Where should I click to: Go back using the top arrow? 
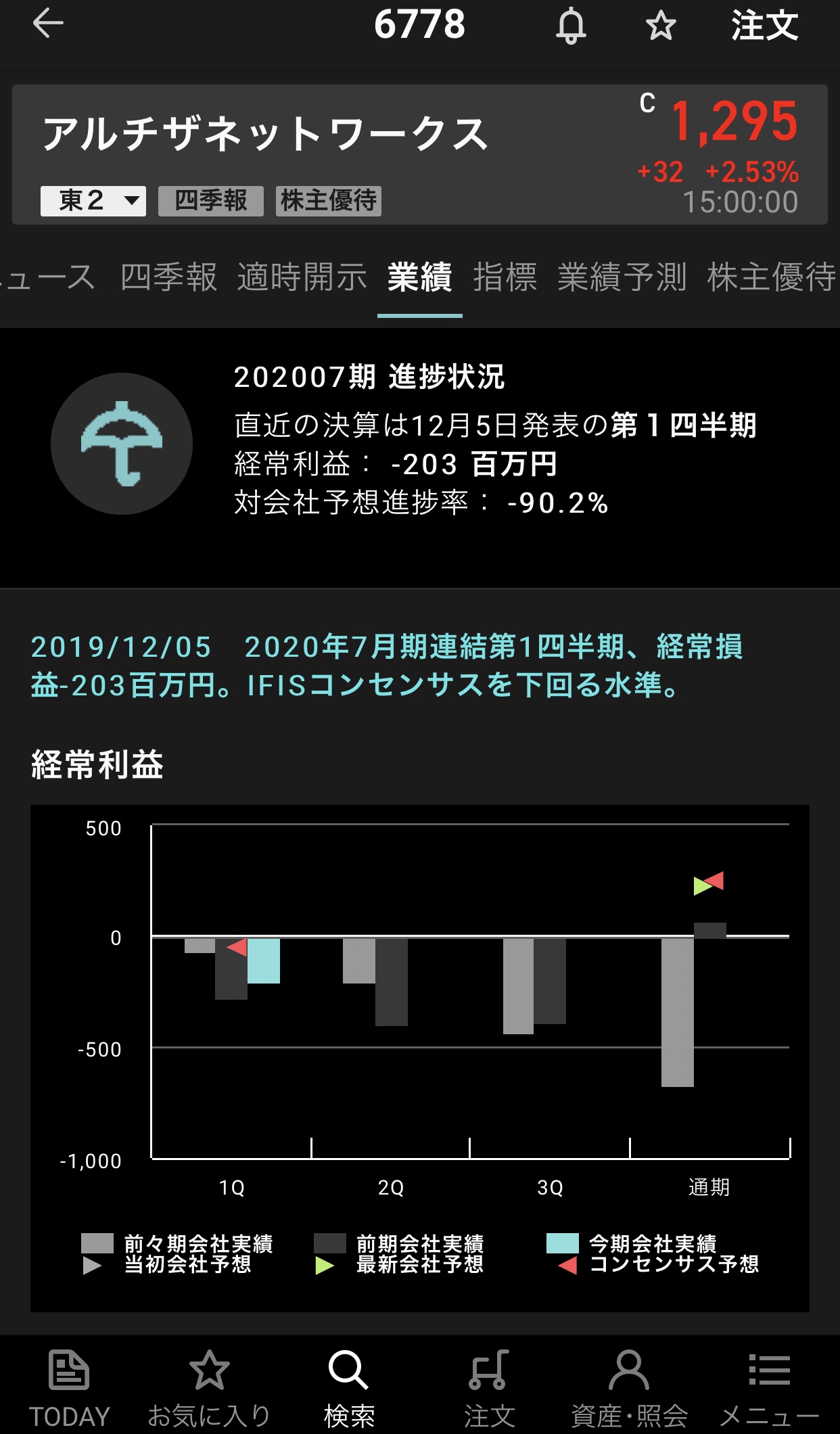[x=48, y=24]
